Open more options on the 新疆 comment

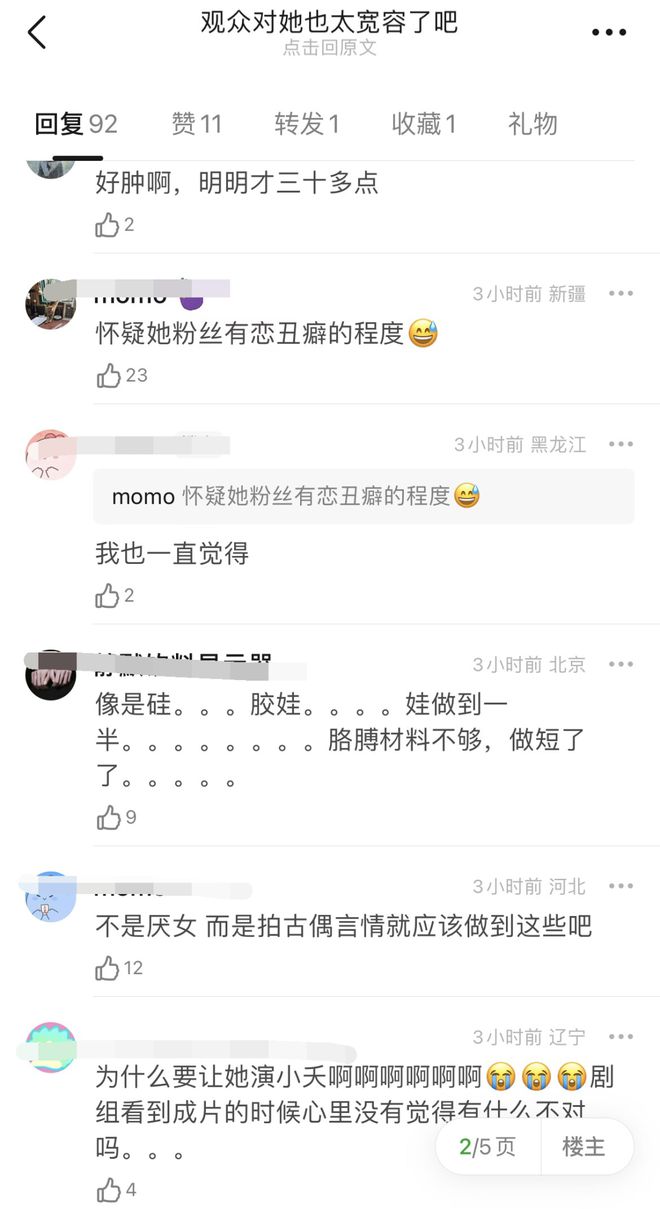pyautogui.click(x=621, y=293)
